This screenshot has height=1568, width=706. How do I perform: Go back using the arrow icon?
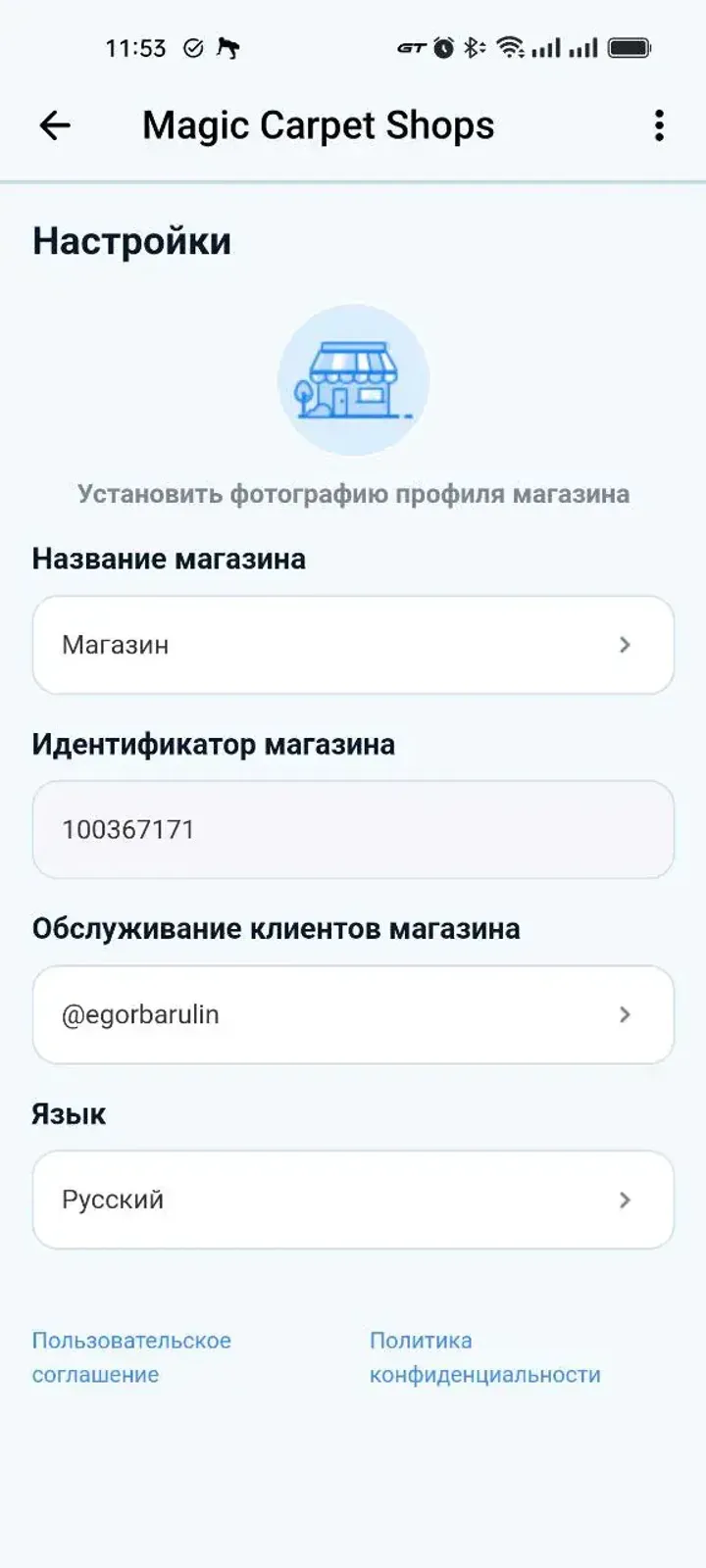click(x=55, y=125)
